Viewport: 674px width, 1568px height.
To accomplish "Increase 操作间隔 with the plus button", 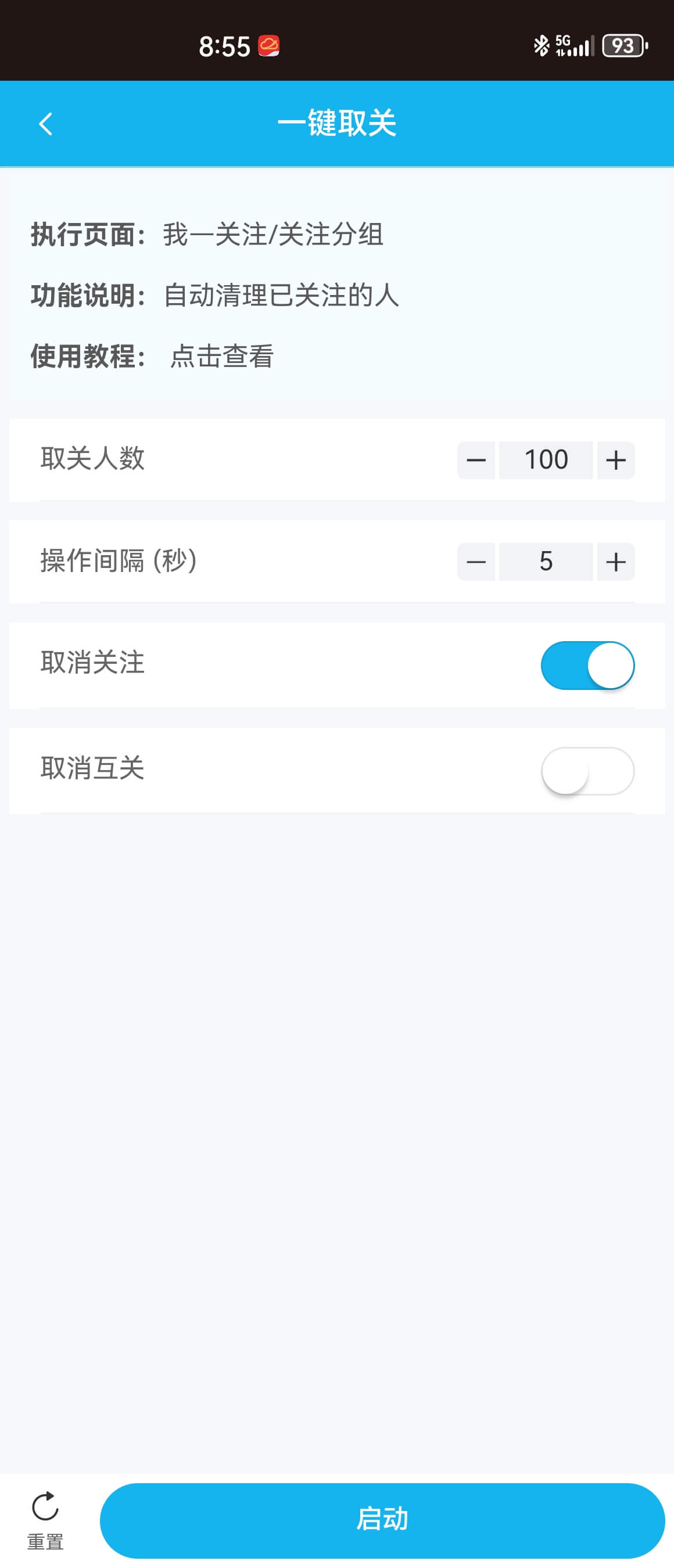I will (615, 562).
